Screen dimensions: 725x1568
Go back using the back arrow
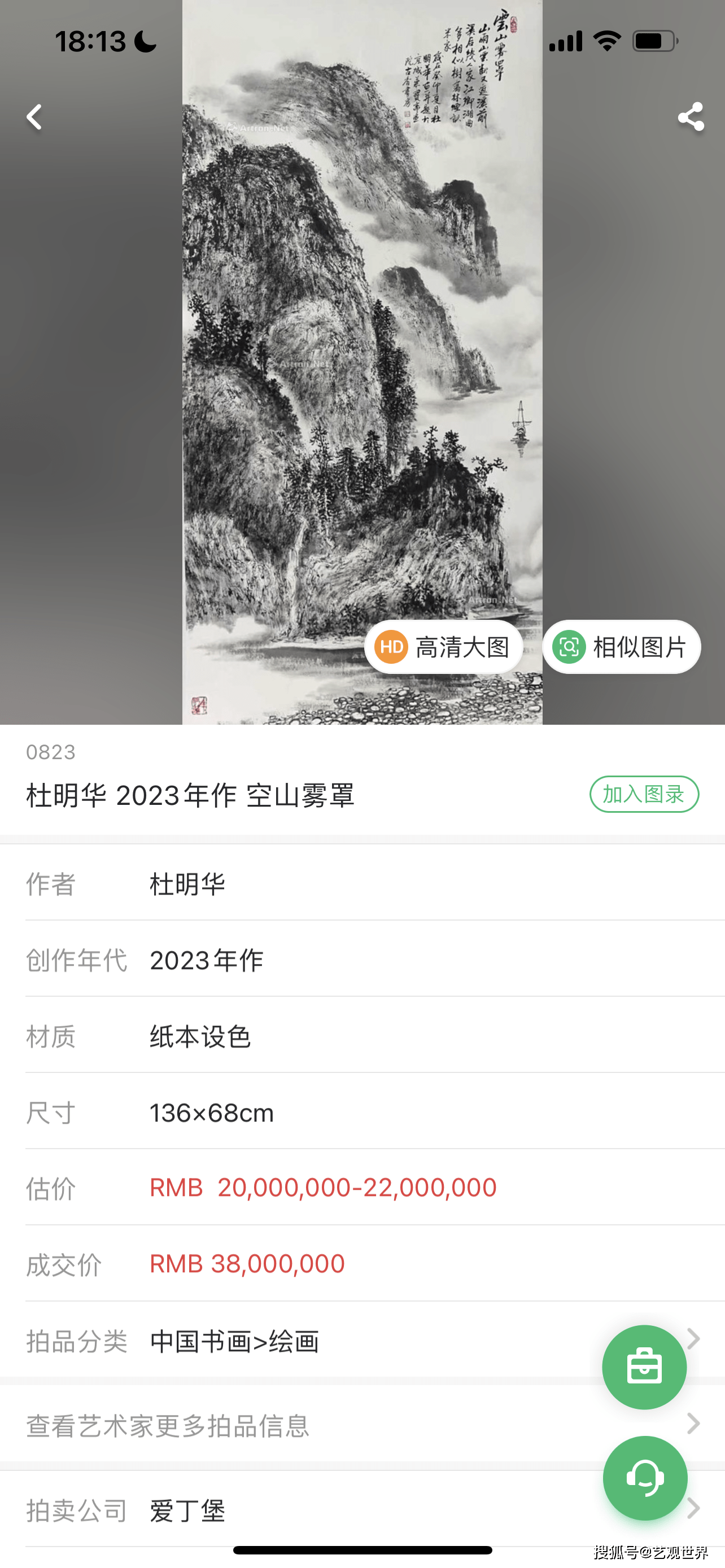(x=34, y=117)
